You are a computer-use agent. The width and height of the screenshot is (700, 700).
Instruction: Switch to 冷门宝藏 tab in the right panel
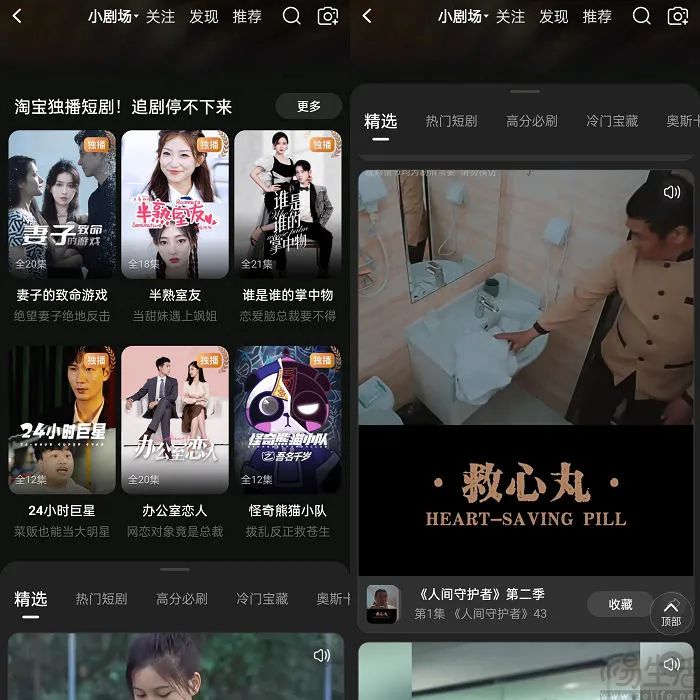pos(612,121)
